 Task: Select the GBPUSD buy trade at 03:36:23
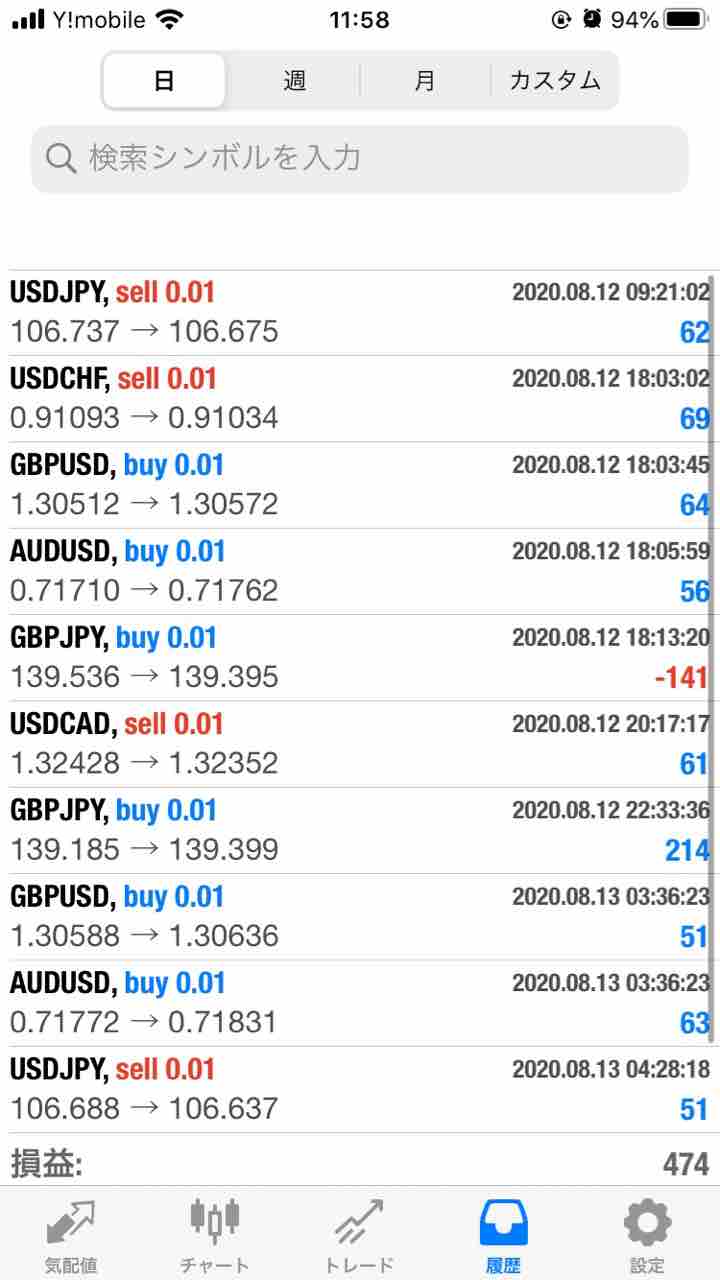(x=360, y=916)
